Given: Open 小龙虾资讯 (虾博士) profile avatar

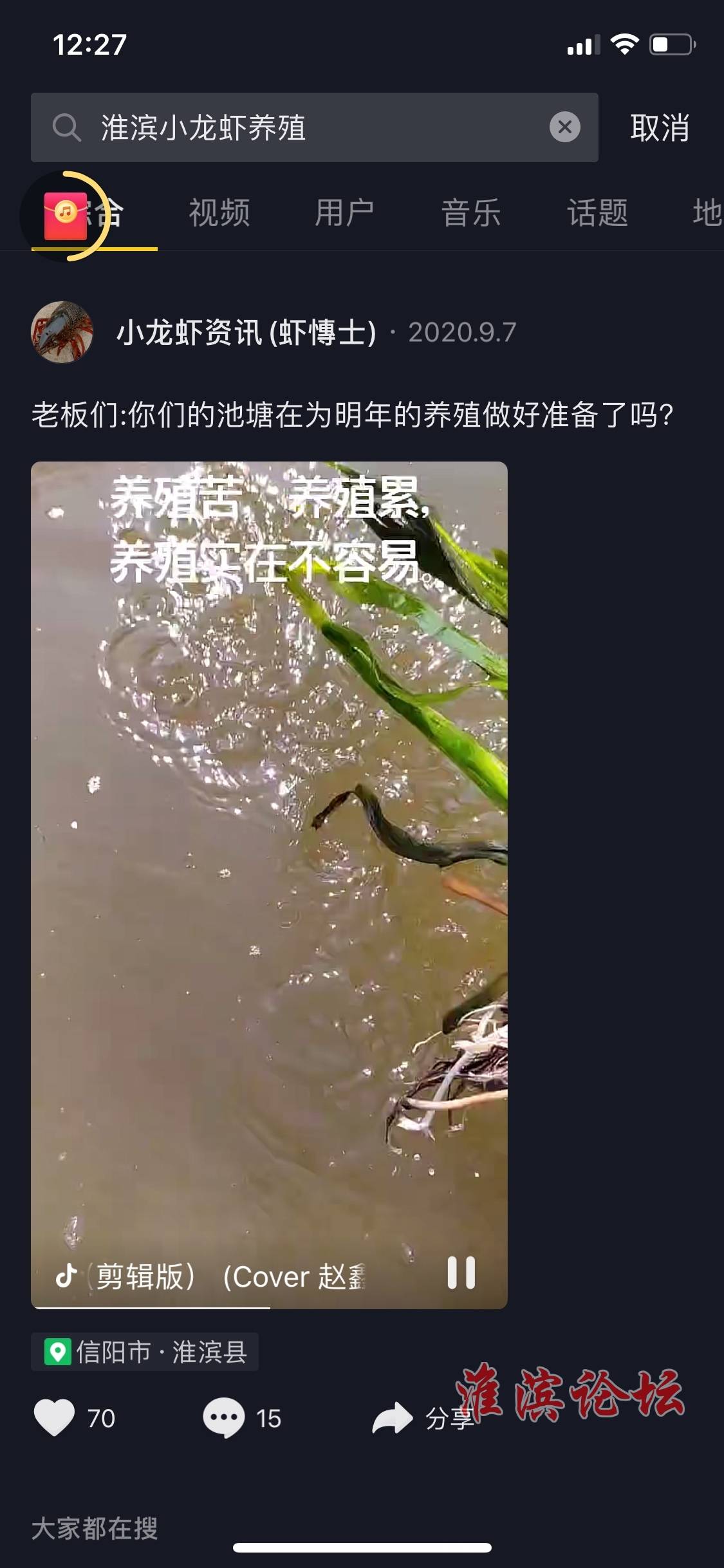Looking at the screenshot, I should point(62,332).
